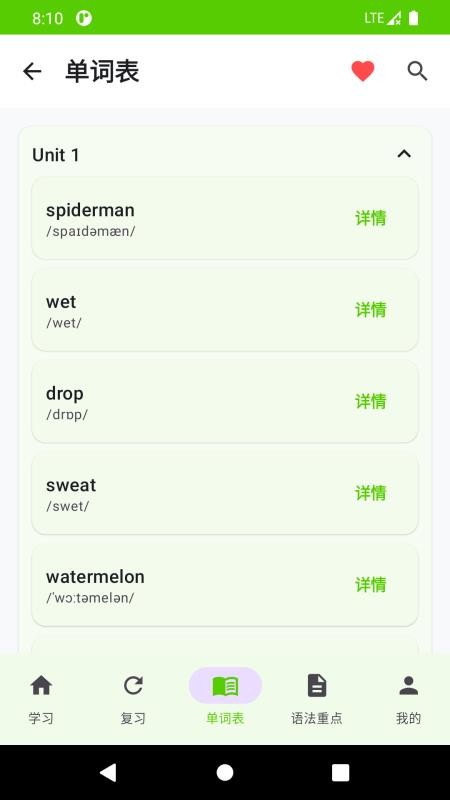The height and width of the screenshot is (800, 450).
Task: Open favorites with the heart icon
Action: pos(363,71)
